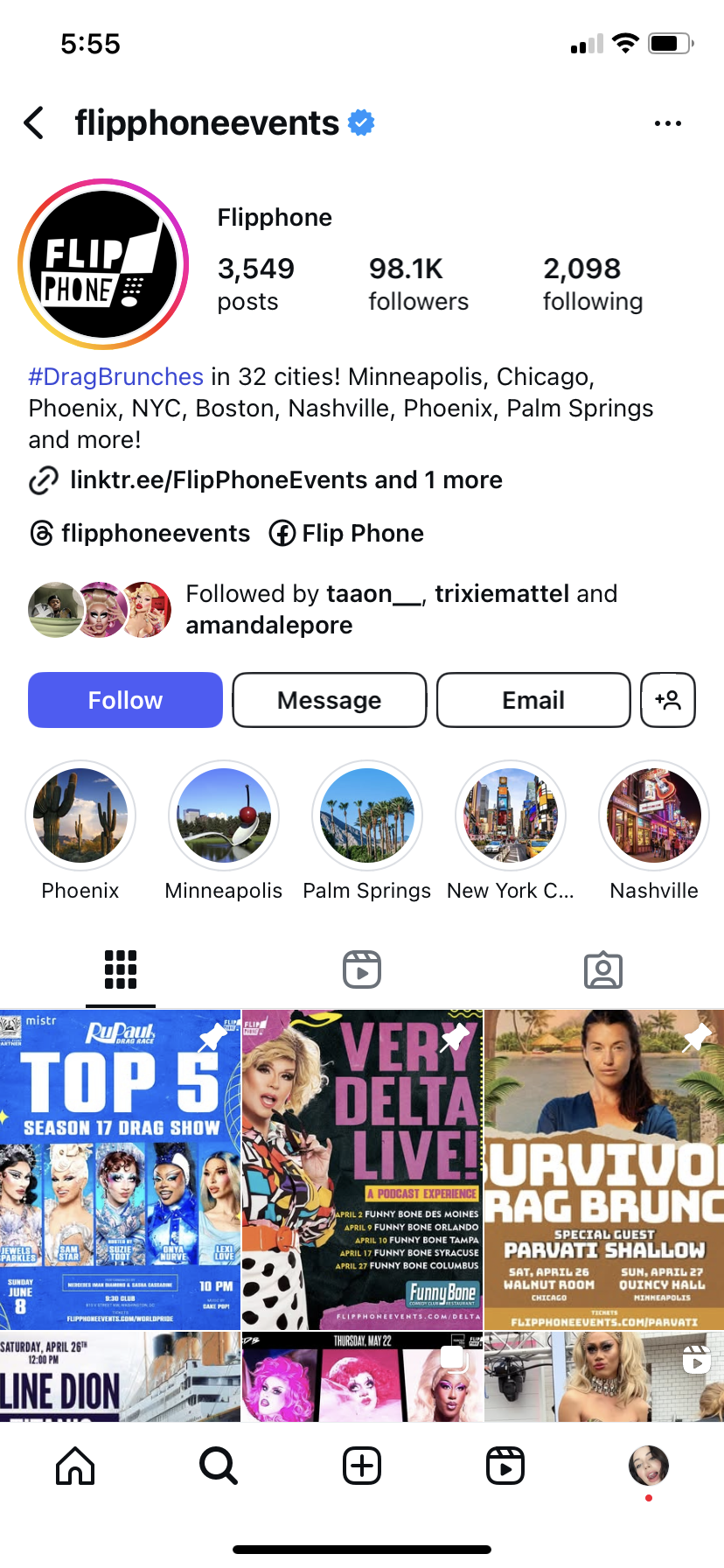The image size is (724, 1568).
Task: Tap the Email button
Action: coord(533,700)
